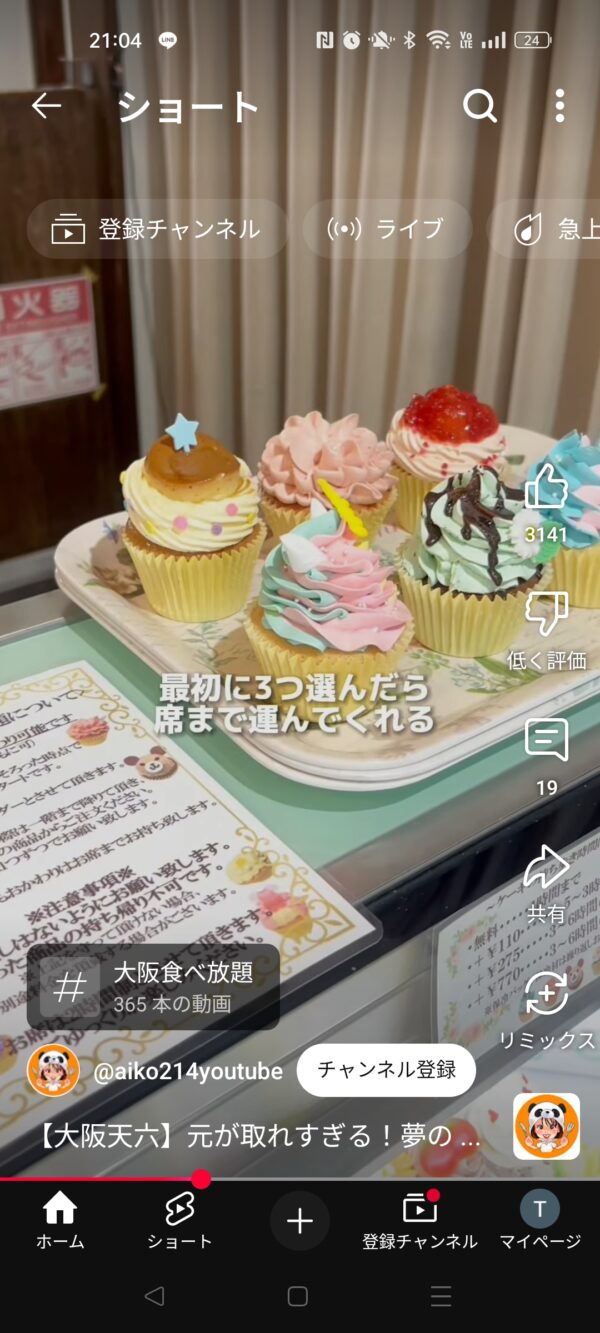Subscribe with the チャンネル登録 button
The height and width of the screenshot is (1333, 600).
tap(386, 1070)
